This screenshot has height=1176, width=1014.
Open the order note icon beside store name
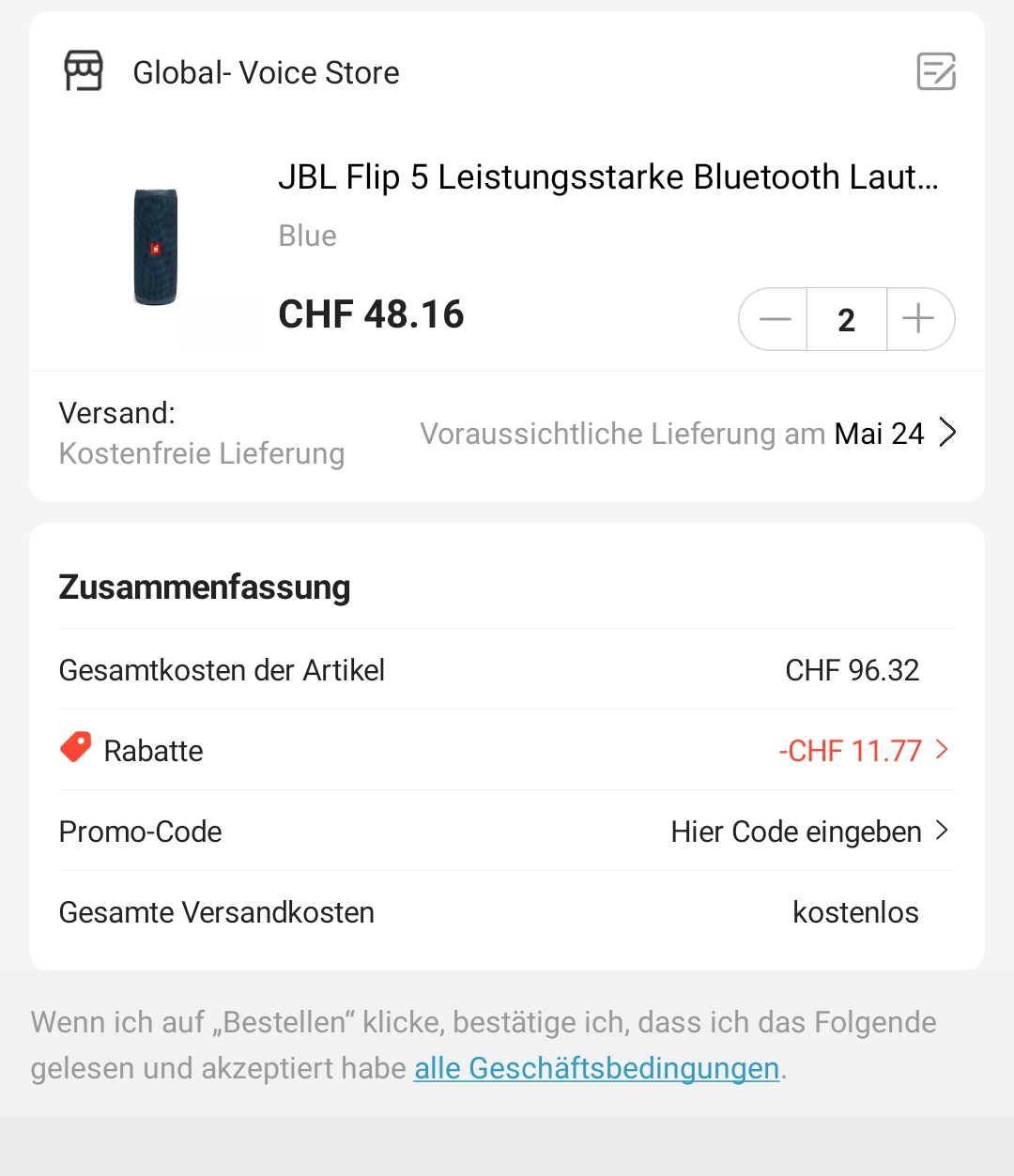click(935, 72)
